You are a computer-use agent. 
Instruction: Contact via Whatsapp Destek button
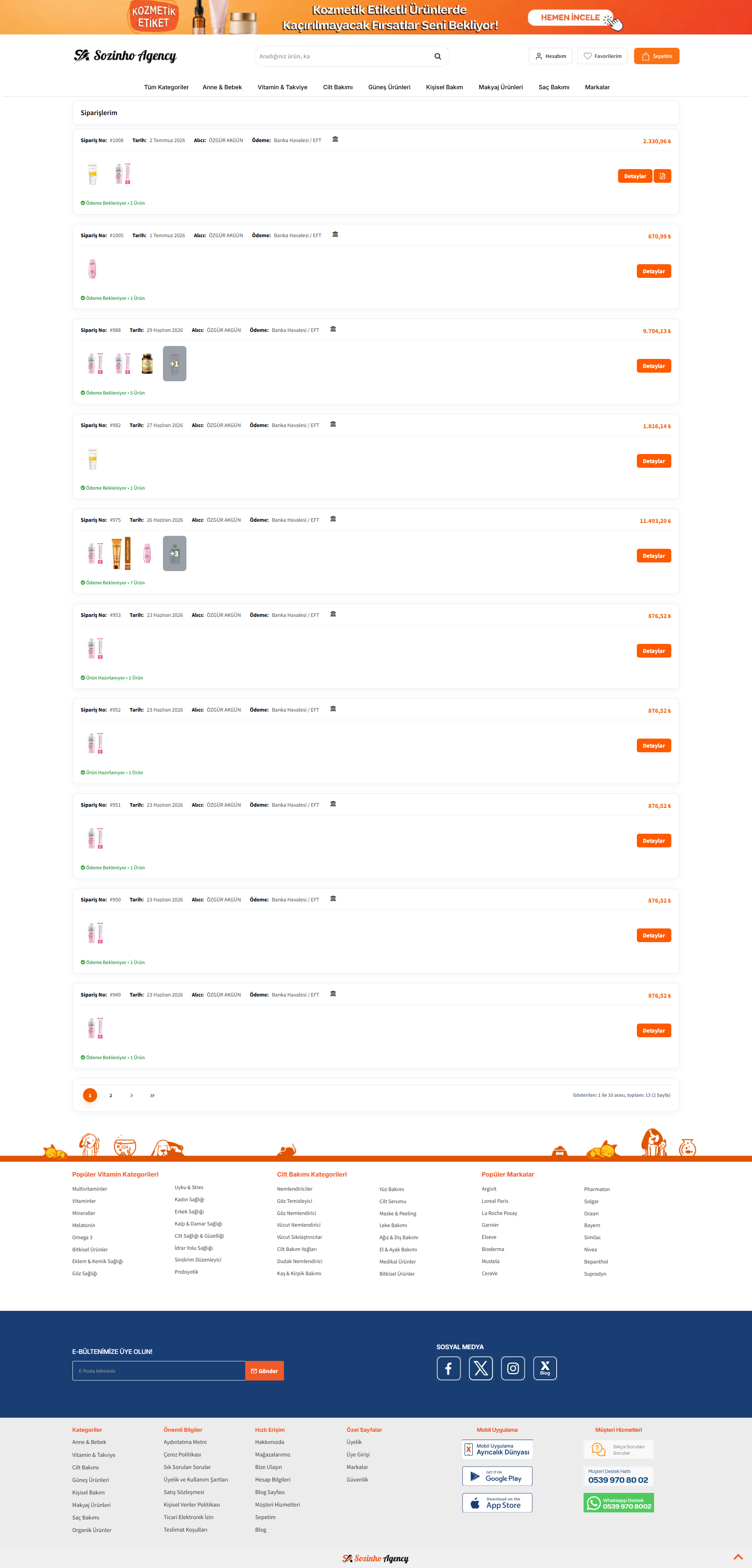618,1503
